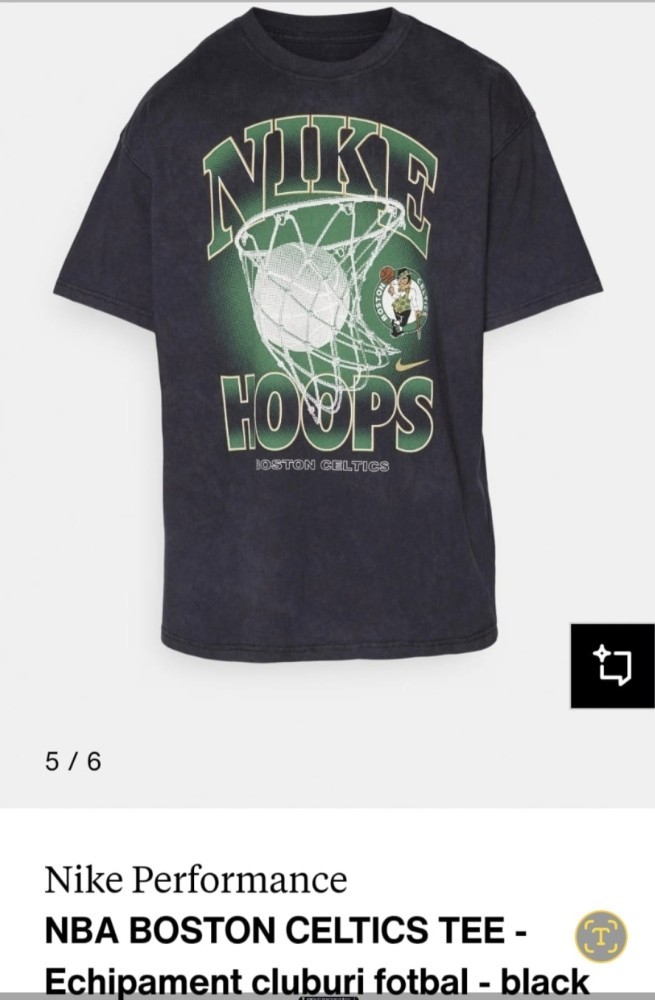Screen dimensions: 655x1000
Task: Open the Boston Celtics tee image fullscreen
Action: pyautogui.click(x=327, y=330)
